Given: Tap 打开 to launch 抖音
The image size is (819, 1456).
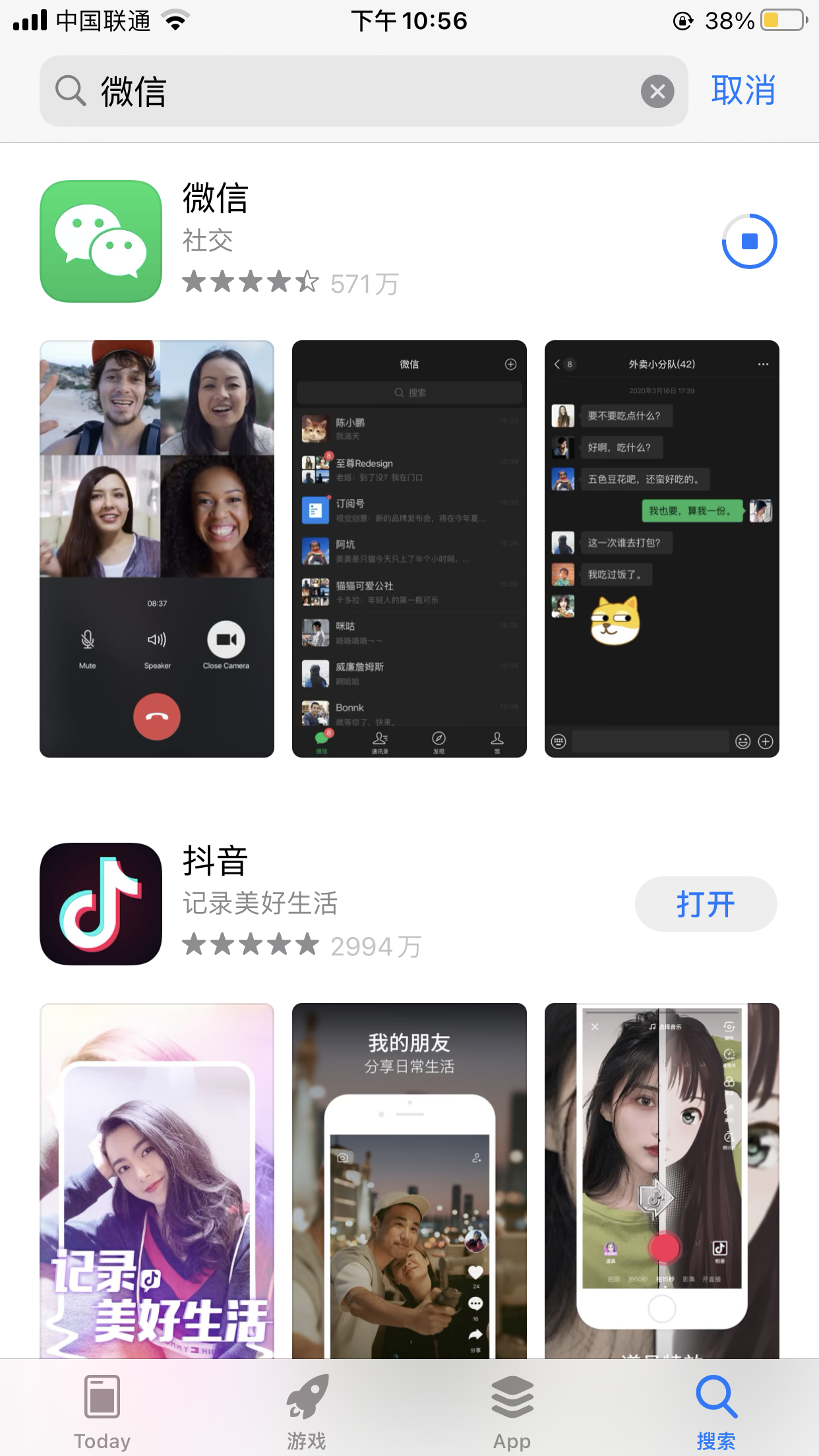Looking at the screenshot, I should pyautogui.click(x=706, y=903).
